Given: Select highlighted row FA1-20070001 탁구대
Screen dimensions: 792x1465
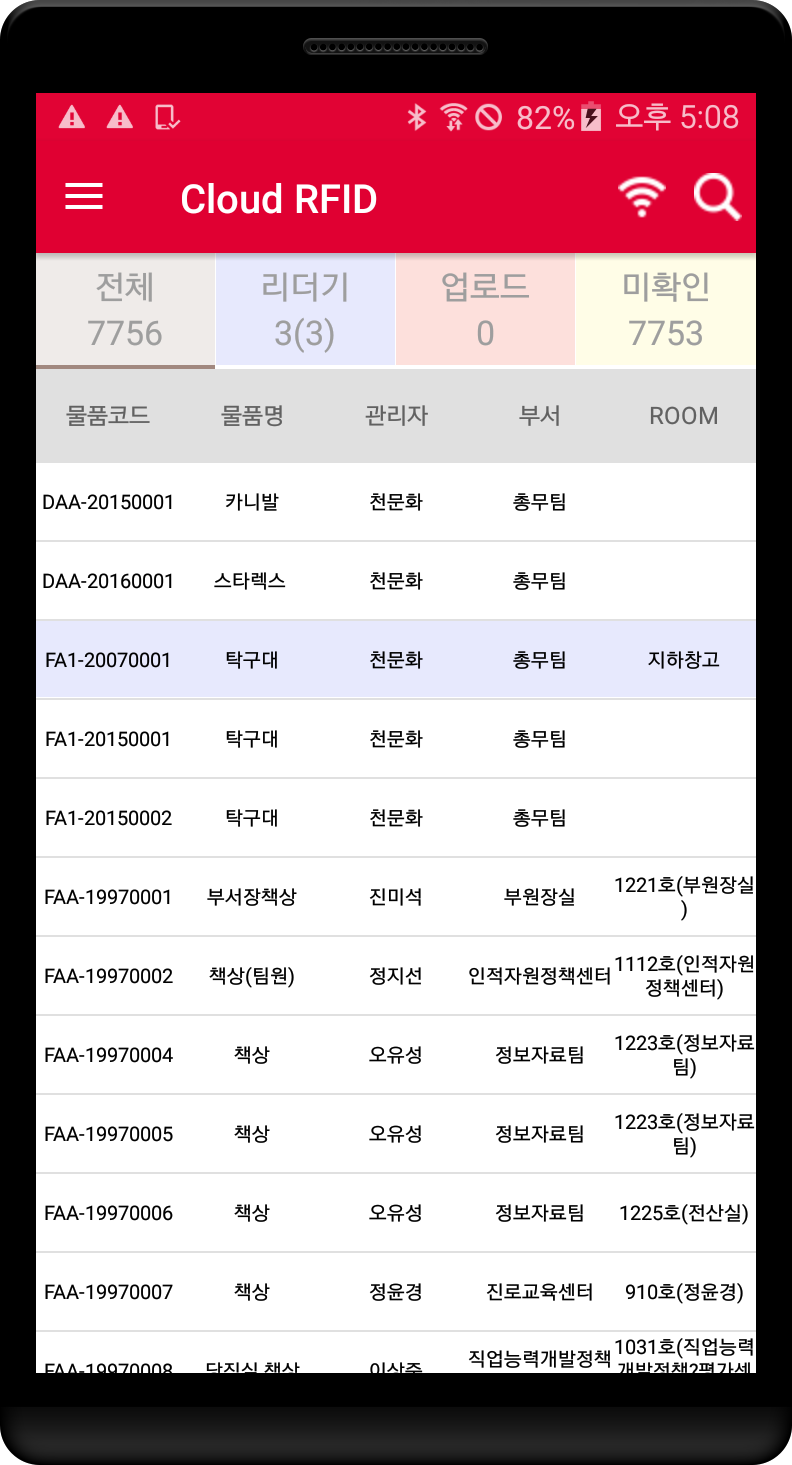Looking at the screenshot, I should [396, 660].
